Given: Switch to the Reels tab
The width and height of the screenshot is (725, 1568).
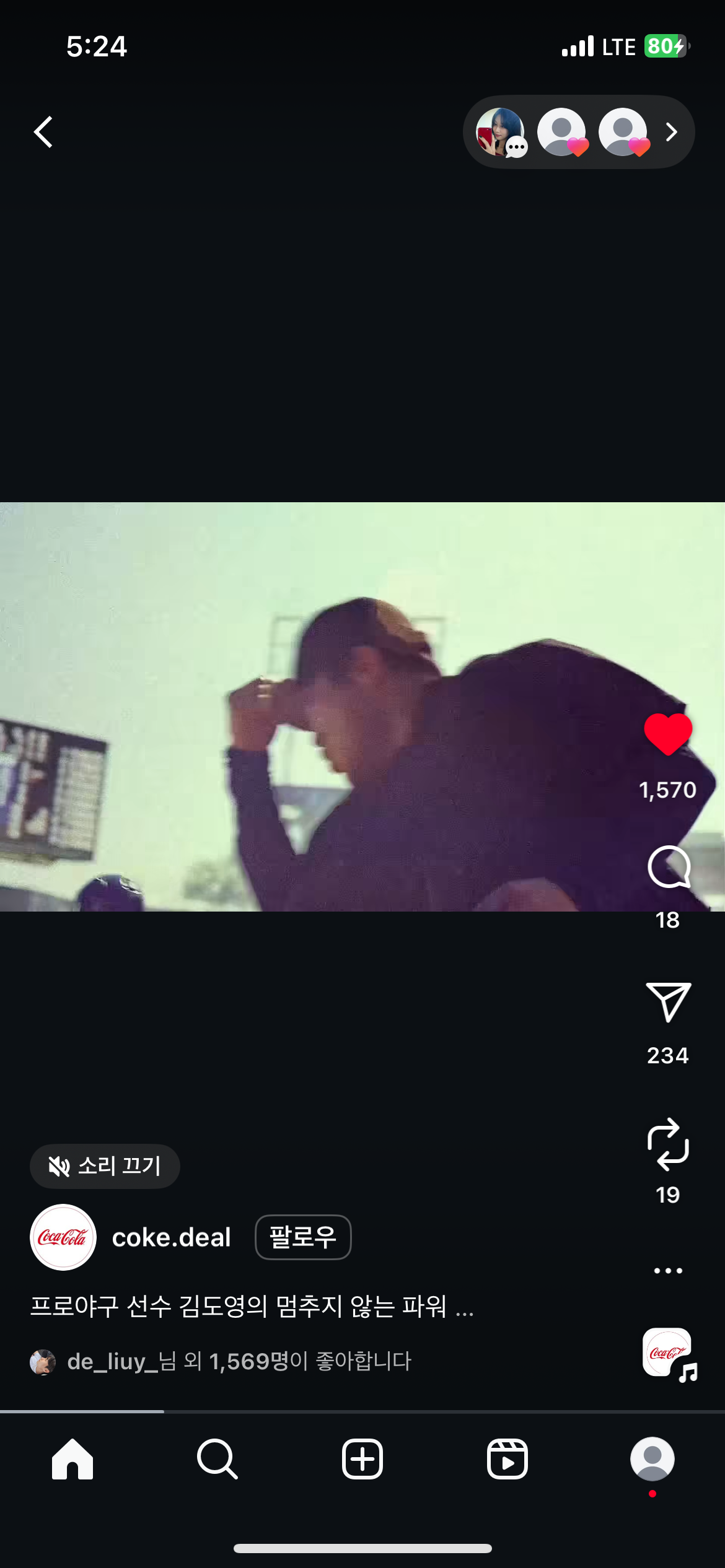Looking at the screenshot, I should [507, 1459].
